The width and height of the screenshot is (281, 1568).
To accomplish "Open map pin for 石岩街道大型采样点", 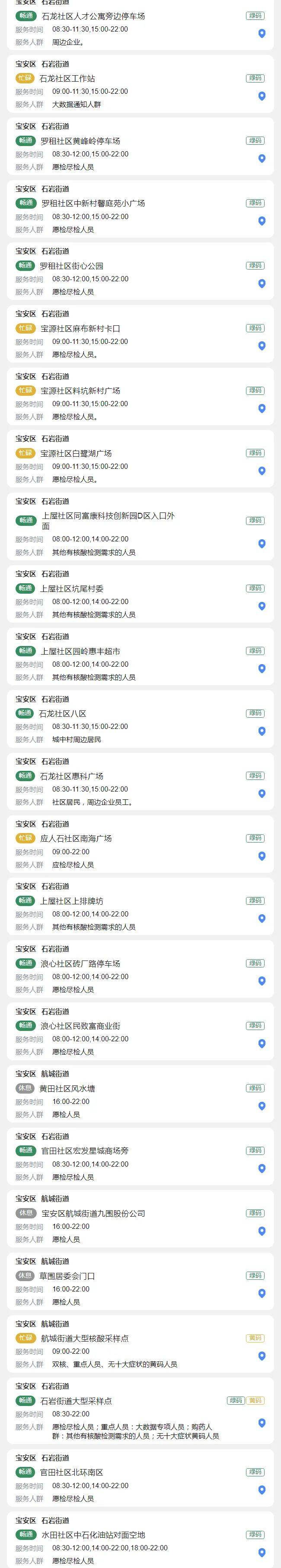I will pyautogui.click(x=262, y=1423).
